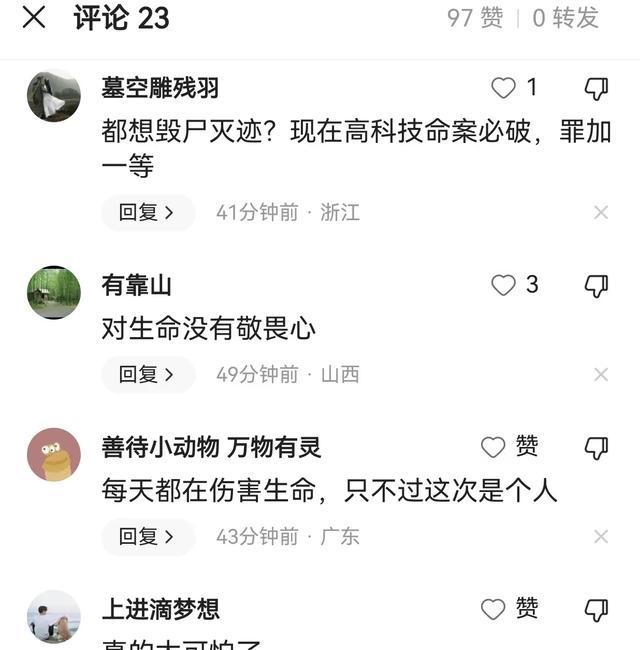Dismiss 墓空雕残羽's comment with the X
Screen dimensions: 640x650
coord(601,212)
